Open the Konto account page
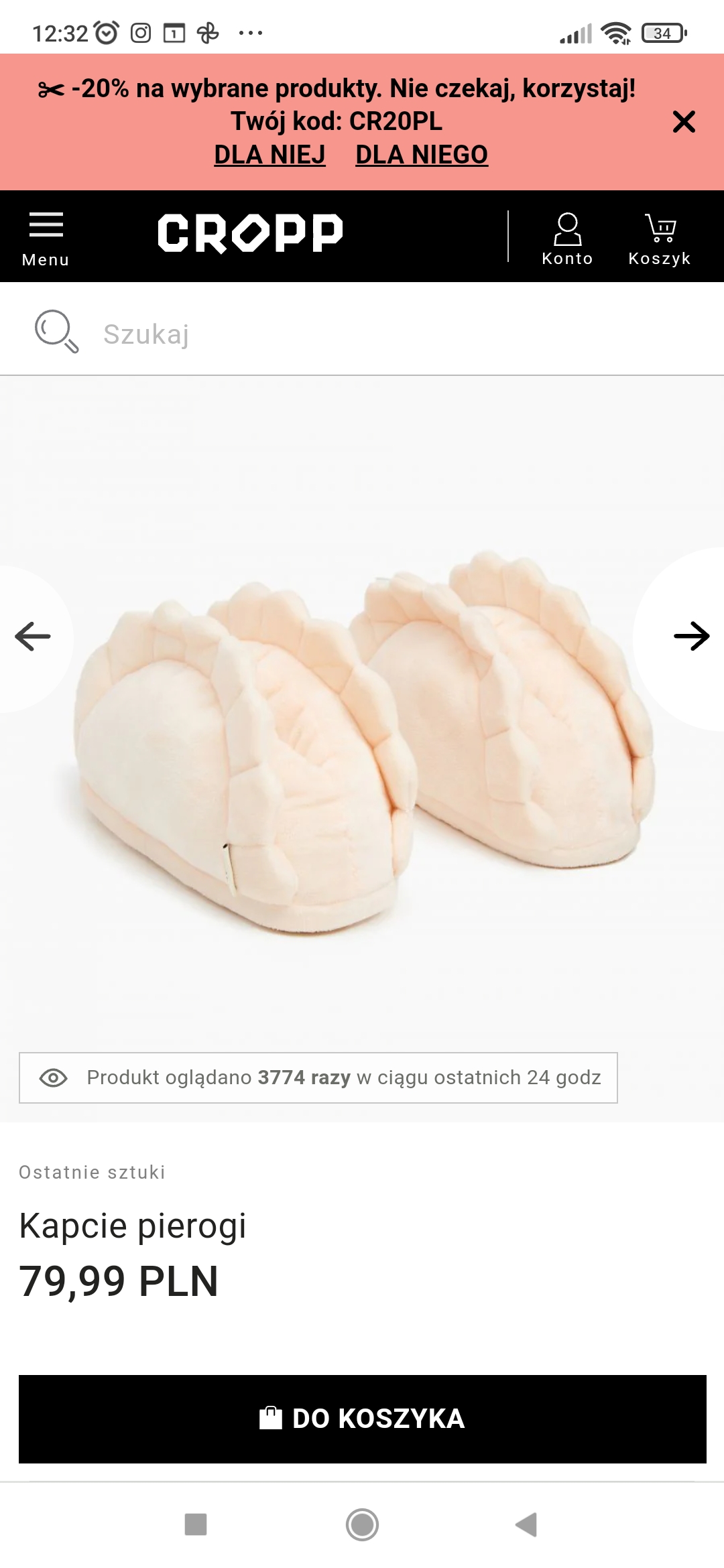 (567, 238)
